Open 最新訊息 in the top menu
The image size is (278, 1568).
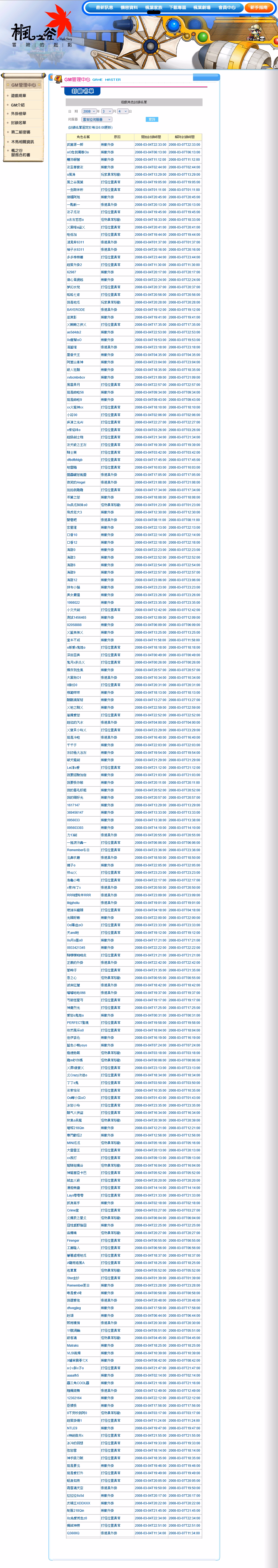(x=104, y=8)
